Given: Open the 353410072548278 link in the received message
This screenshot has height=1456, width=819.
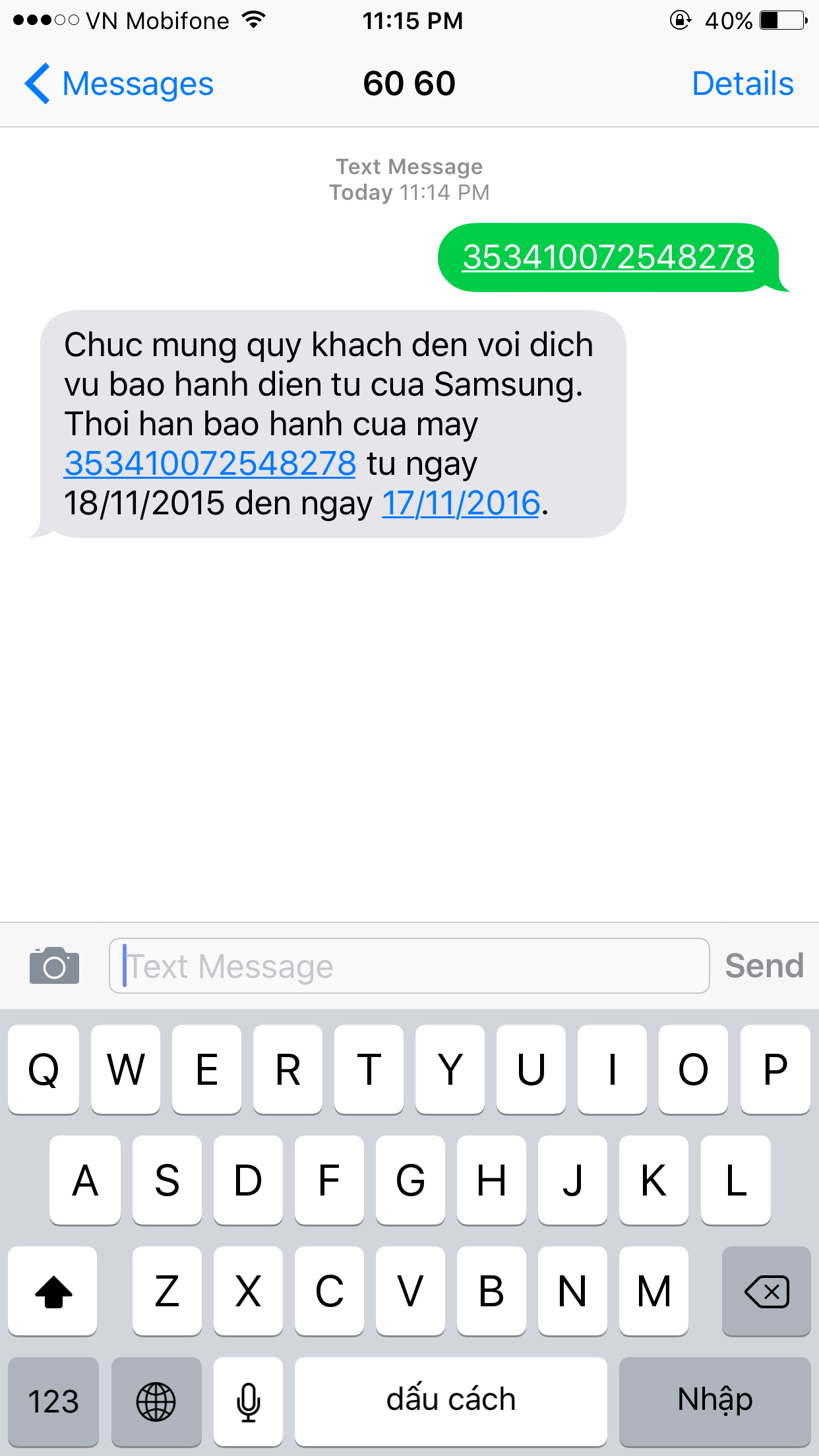Looking at the screenshot, I should pyautogui.click(x=210, y=464).
